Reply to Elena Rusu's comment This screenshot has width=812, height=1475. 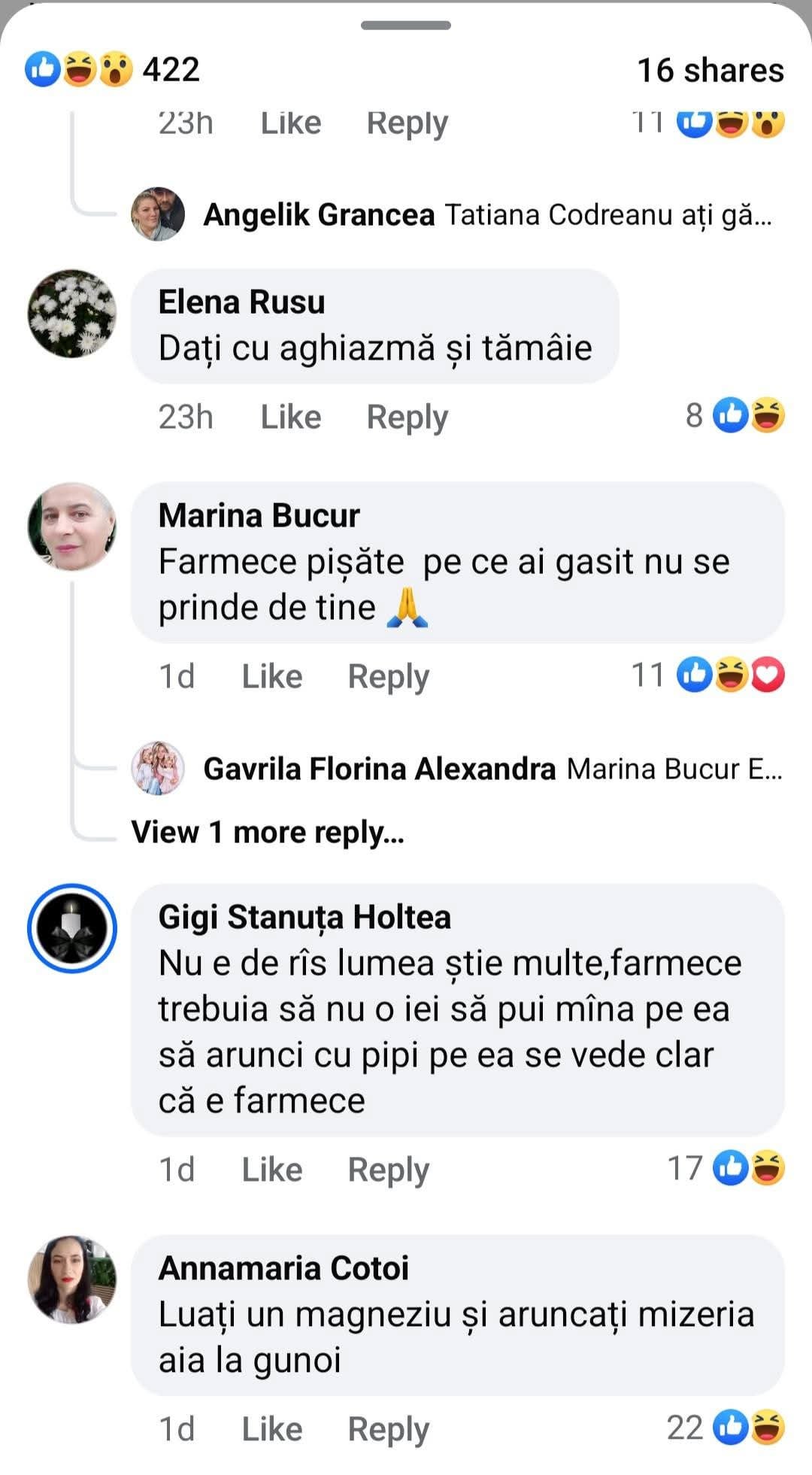[x=407, y=417]
